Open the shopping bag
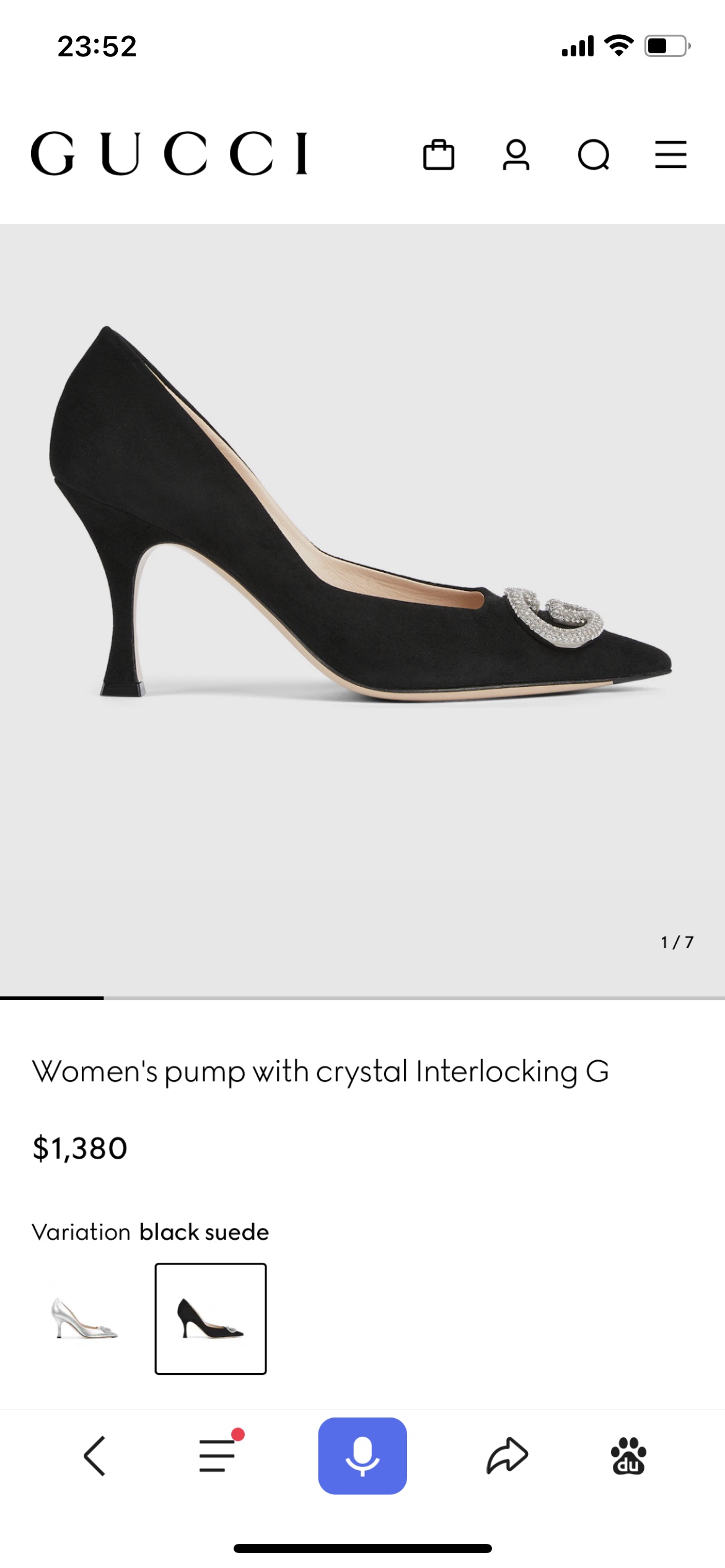Image resolution: width=725 pixels, height=1568 pixels. (439, 154)
